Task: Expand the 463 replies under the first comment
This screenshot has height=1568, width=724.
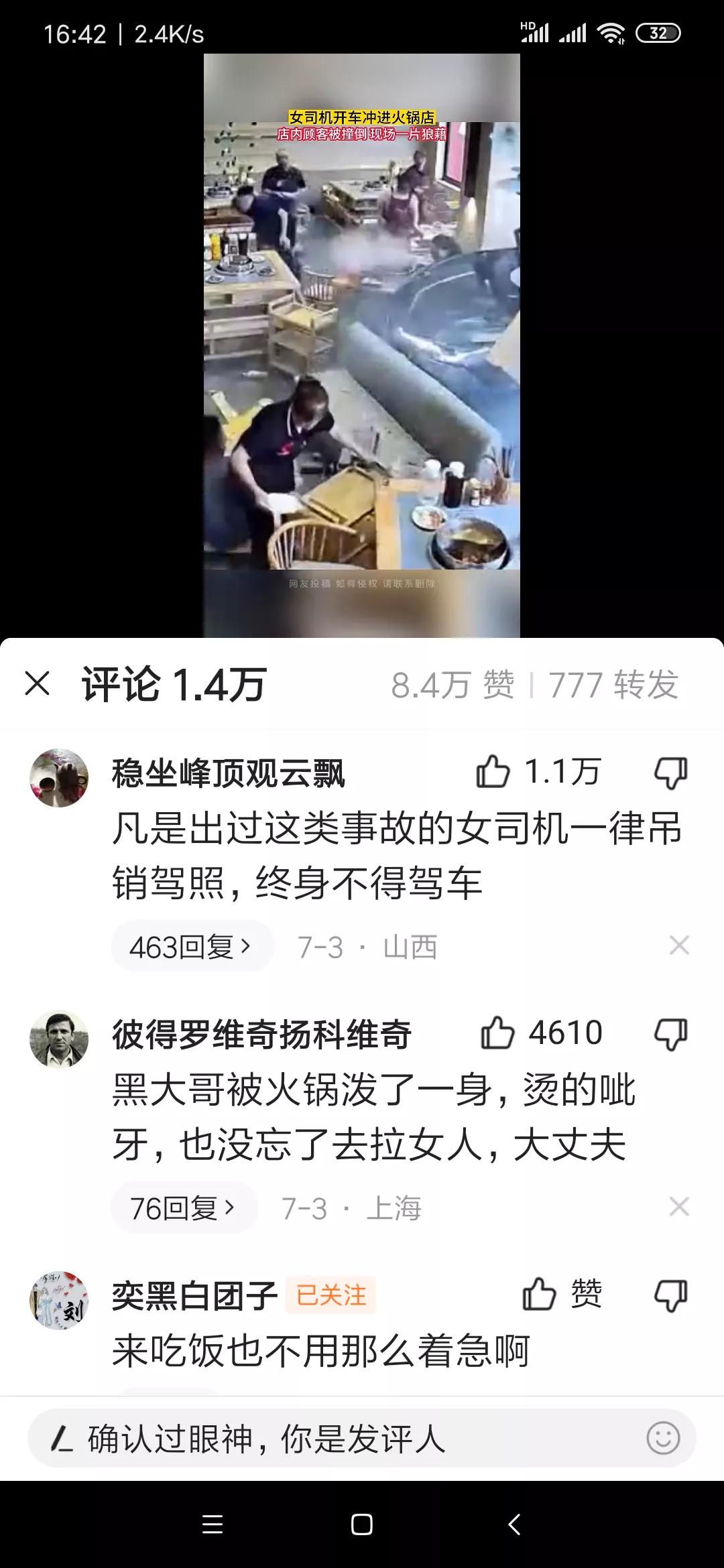Action: 192,945
